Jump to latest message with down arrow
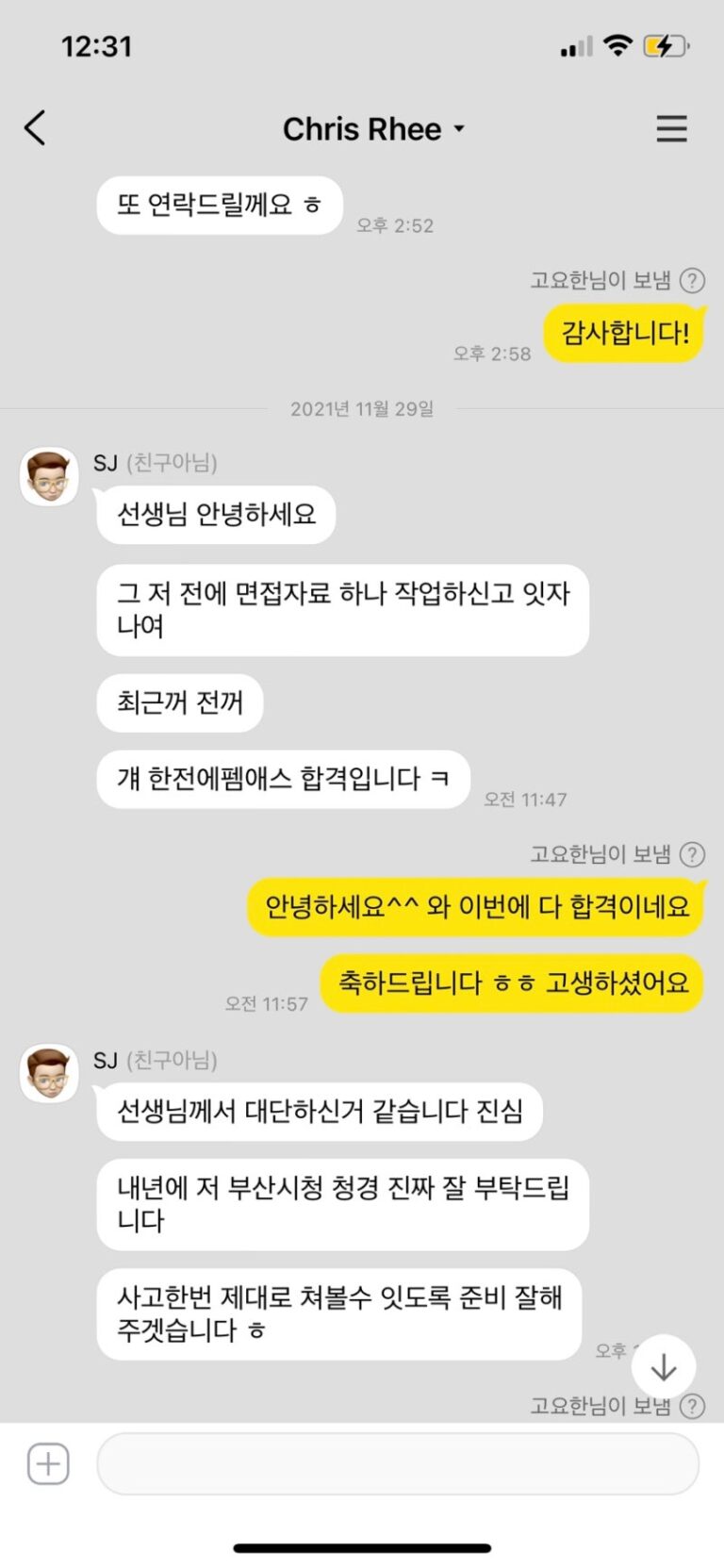The height and width of the screenshot is (1568, 724). pyautogui.click(x=664, y=1367)
